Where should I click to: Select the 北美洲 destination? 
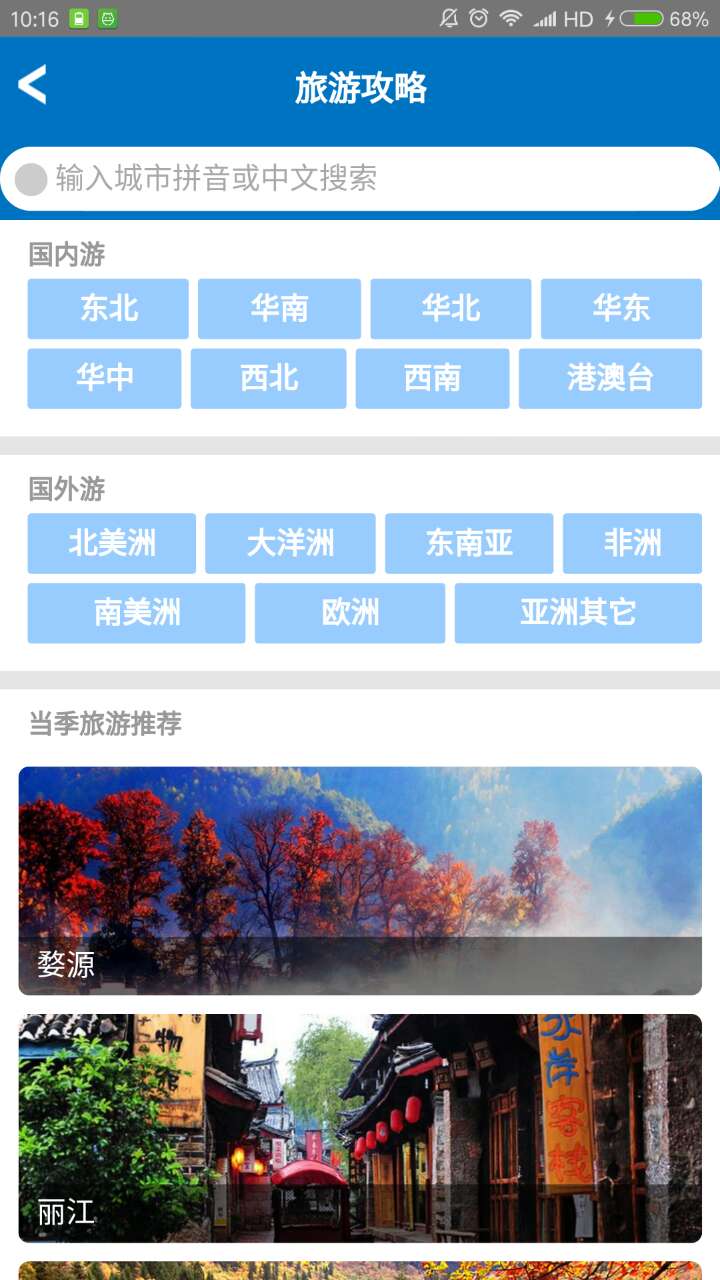click(x=111, y=543)
